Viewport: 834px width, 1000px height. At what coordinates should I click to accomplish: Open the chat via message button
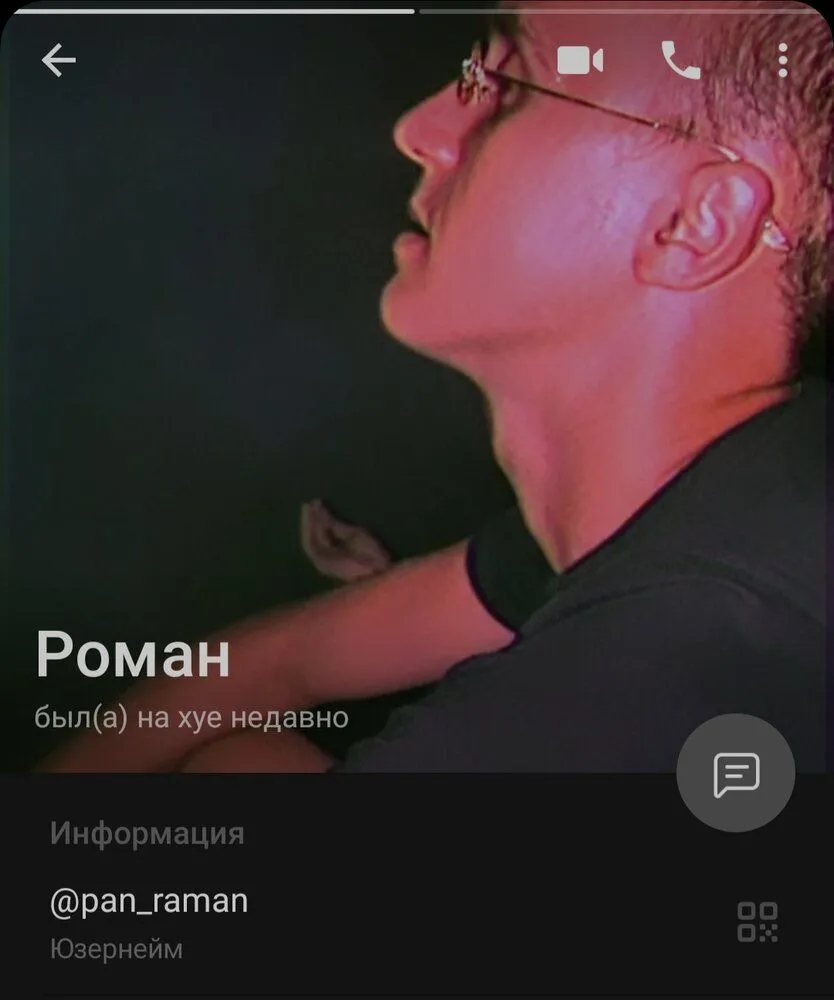(736, 773)
